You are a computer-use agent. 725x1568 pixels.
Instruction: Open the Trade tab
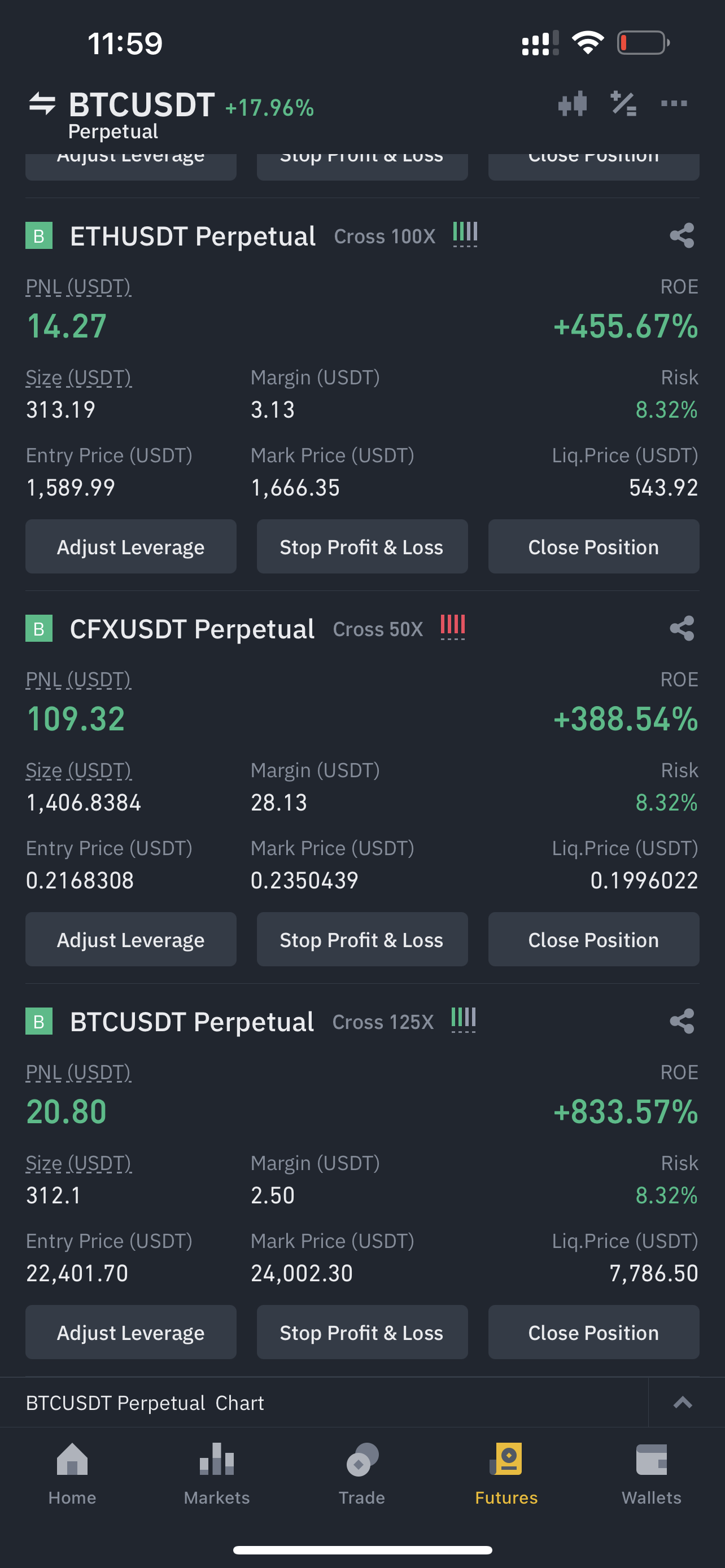(x=362, y=1474)
